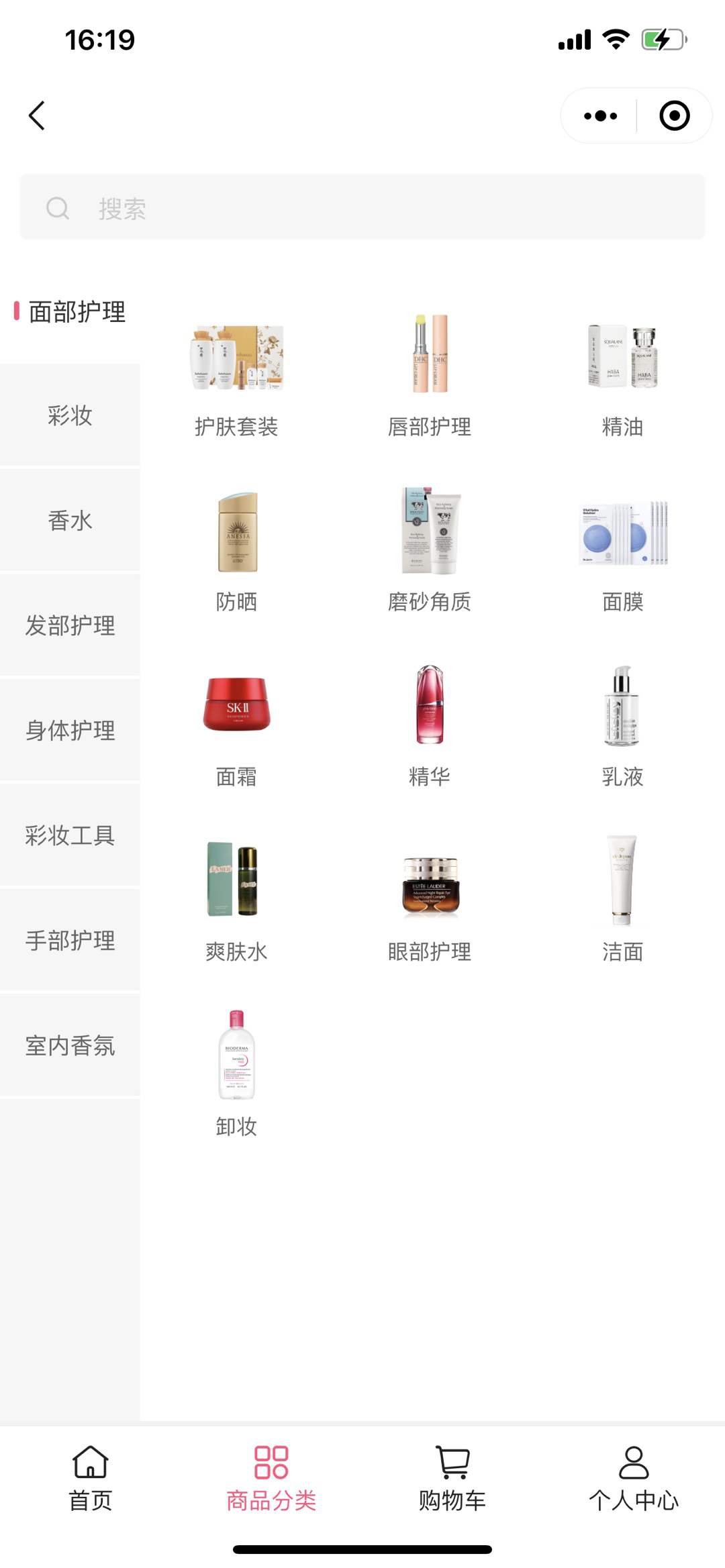
Task: Select the 彩妆 category
Action: [70, 415]
